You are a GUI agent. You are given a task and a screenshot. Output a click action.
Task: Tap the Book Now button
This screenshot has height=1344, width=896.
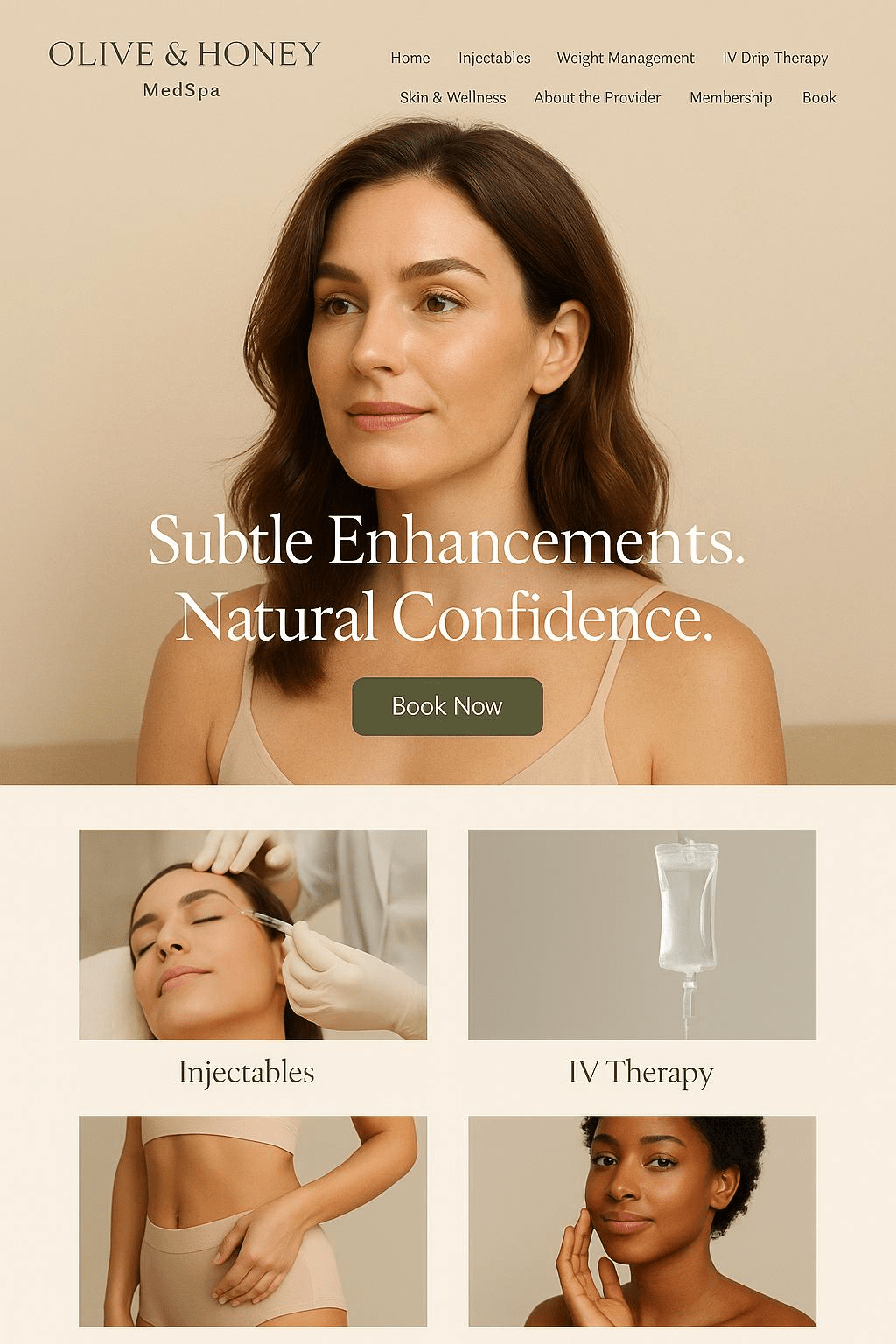447,706
